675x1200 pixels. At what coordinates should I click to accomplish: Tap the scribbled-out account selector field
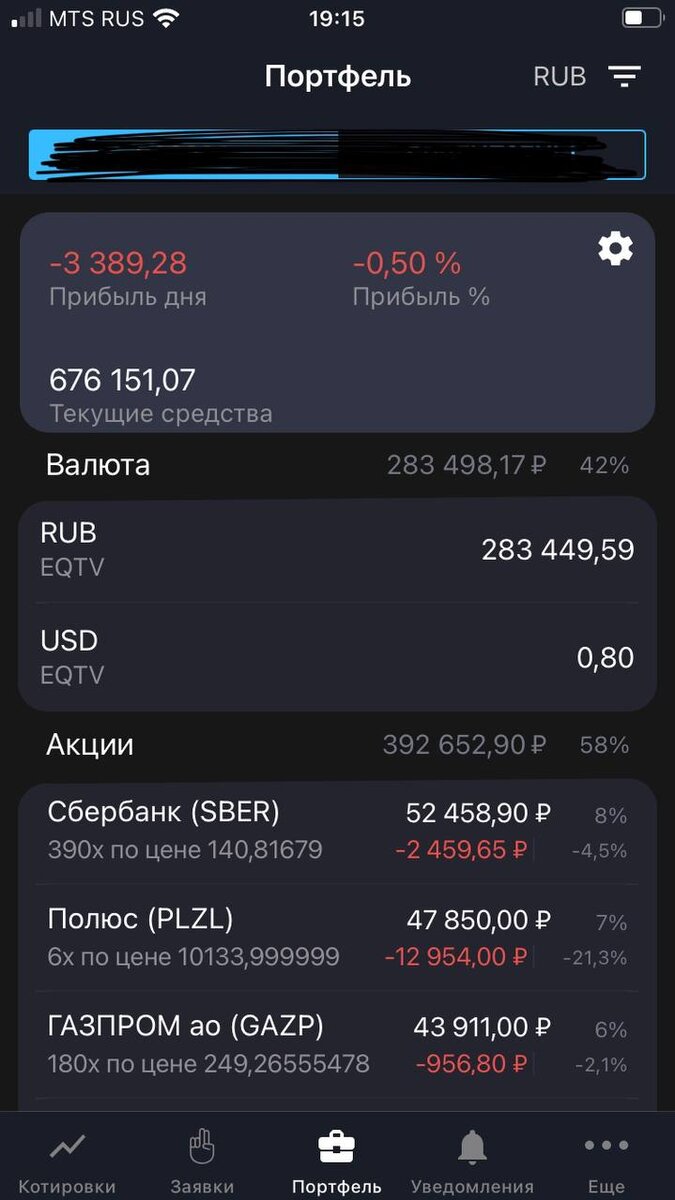pos(337,155)
